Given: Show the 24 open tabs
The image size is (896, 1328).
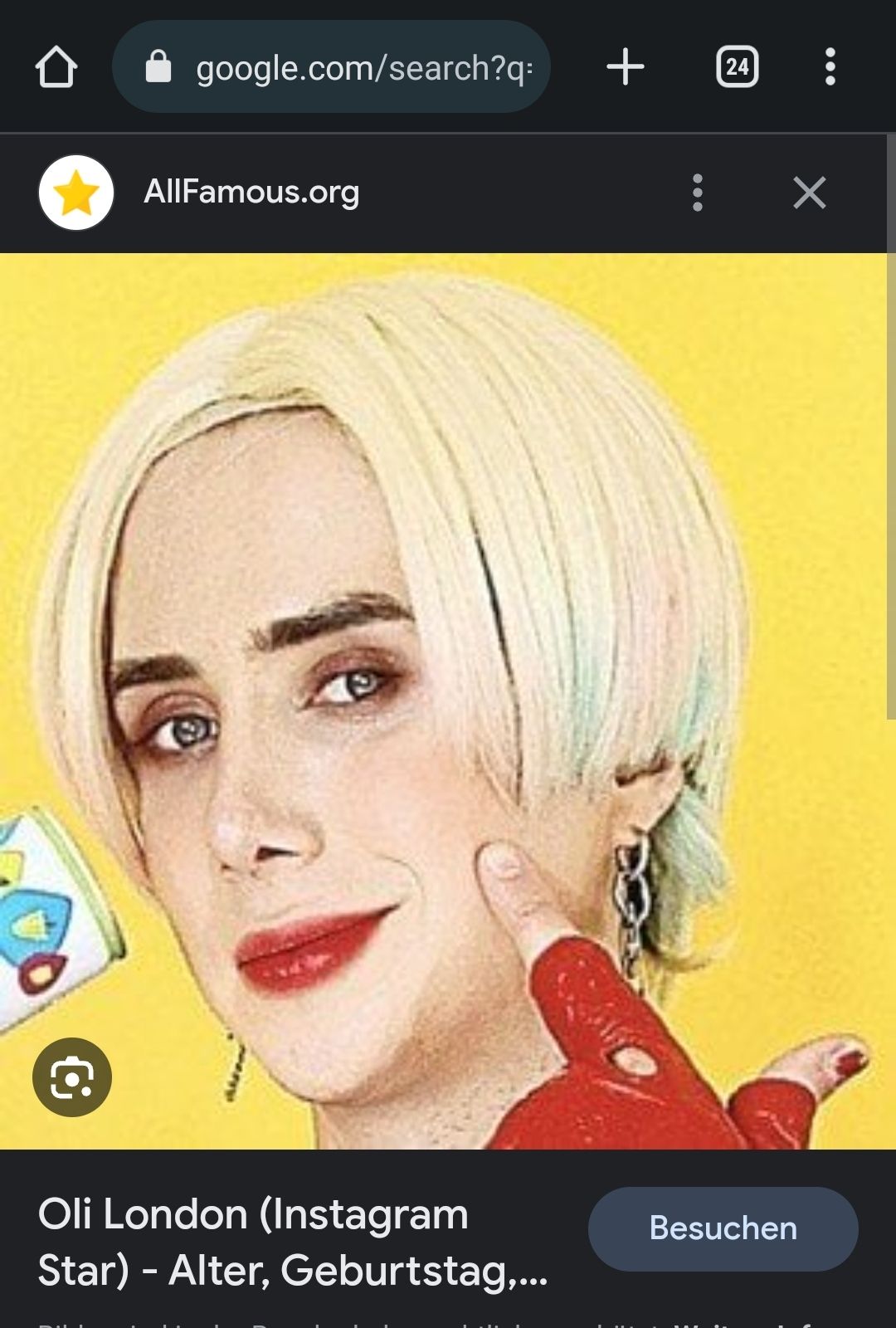Looking at the screenshot, I should tap(737, 67).
